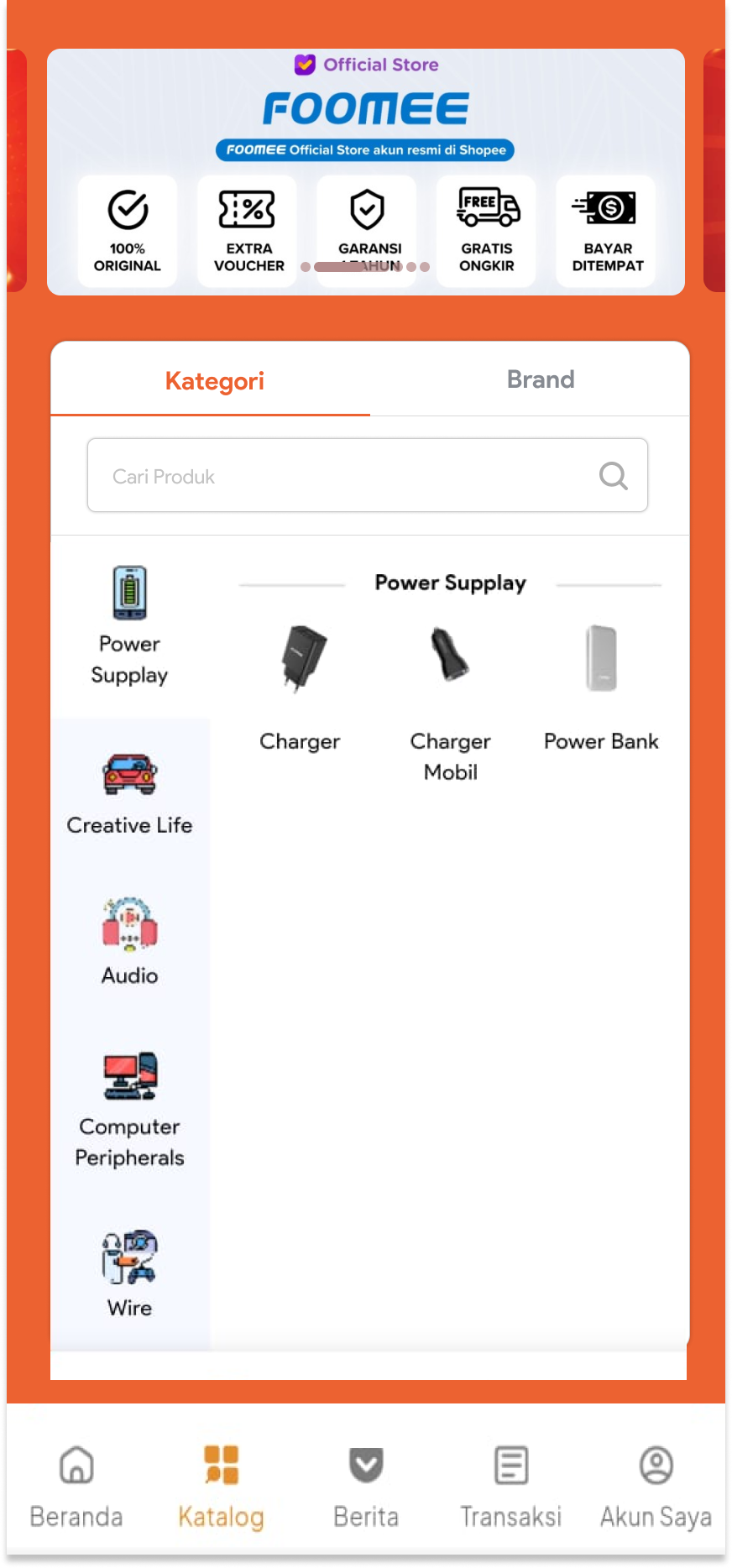Go to the Beranda tab
732x1568 pixels.
pyautogui.click(x=76, y=1486)
